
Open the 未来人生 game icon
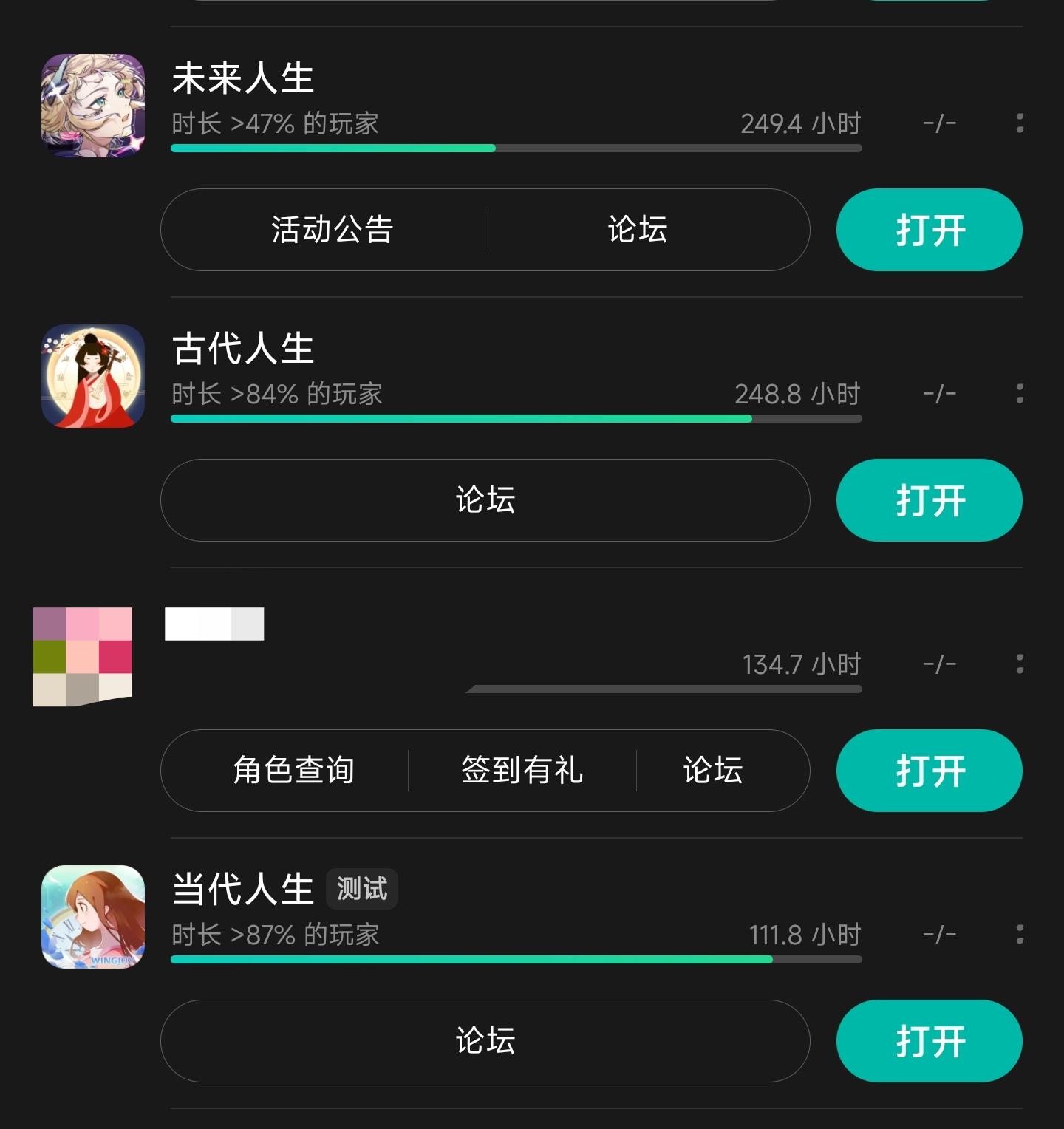pos(93,106)
